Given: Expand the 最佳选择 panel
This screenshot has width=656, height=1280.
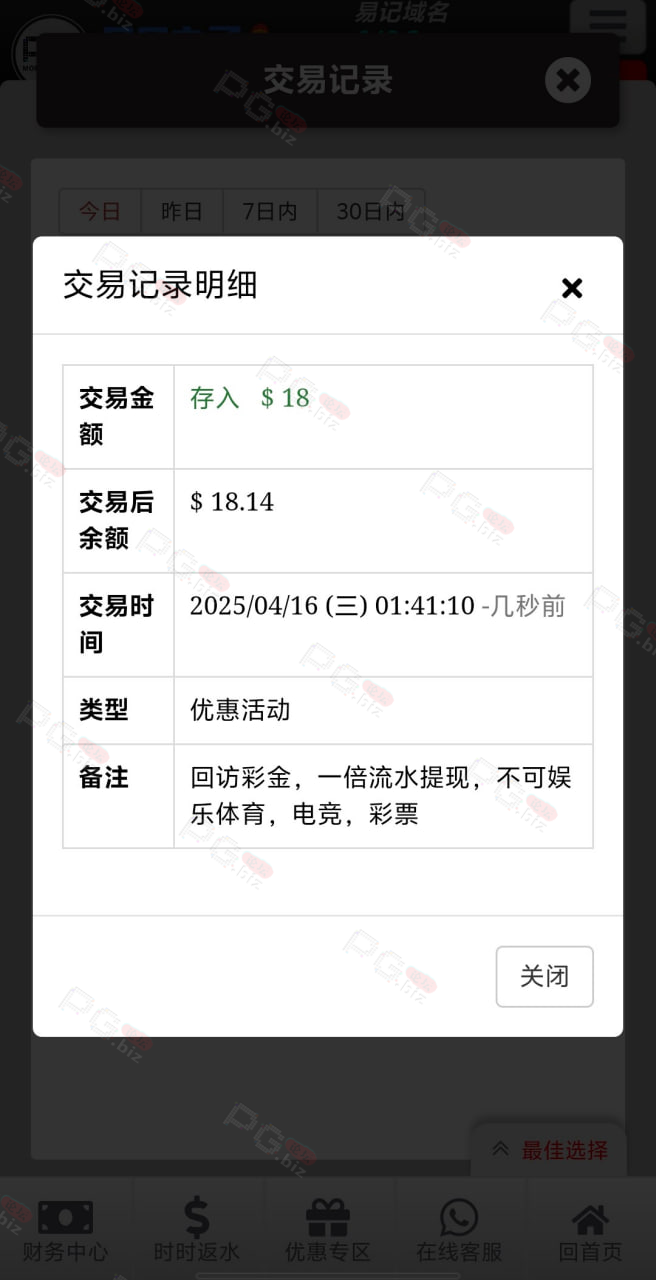Looking at the screenshot, I should 549,1150.
